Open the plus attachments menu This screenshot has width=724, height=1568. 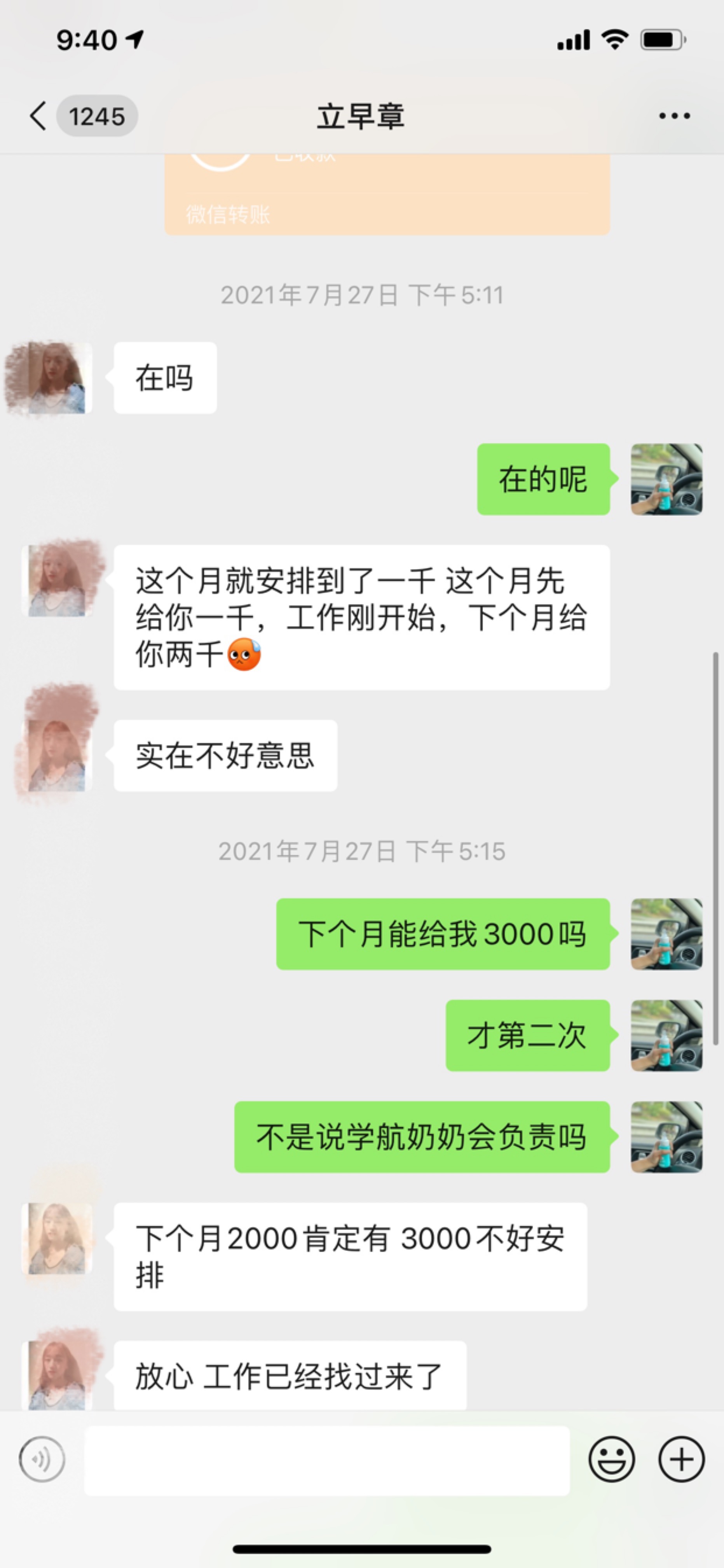click(x=681, y=1459)
